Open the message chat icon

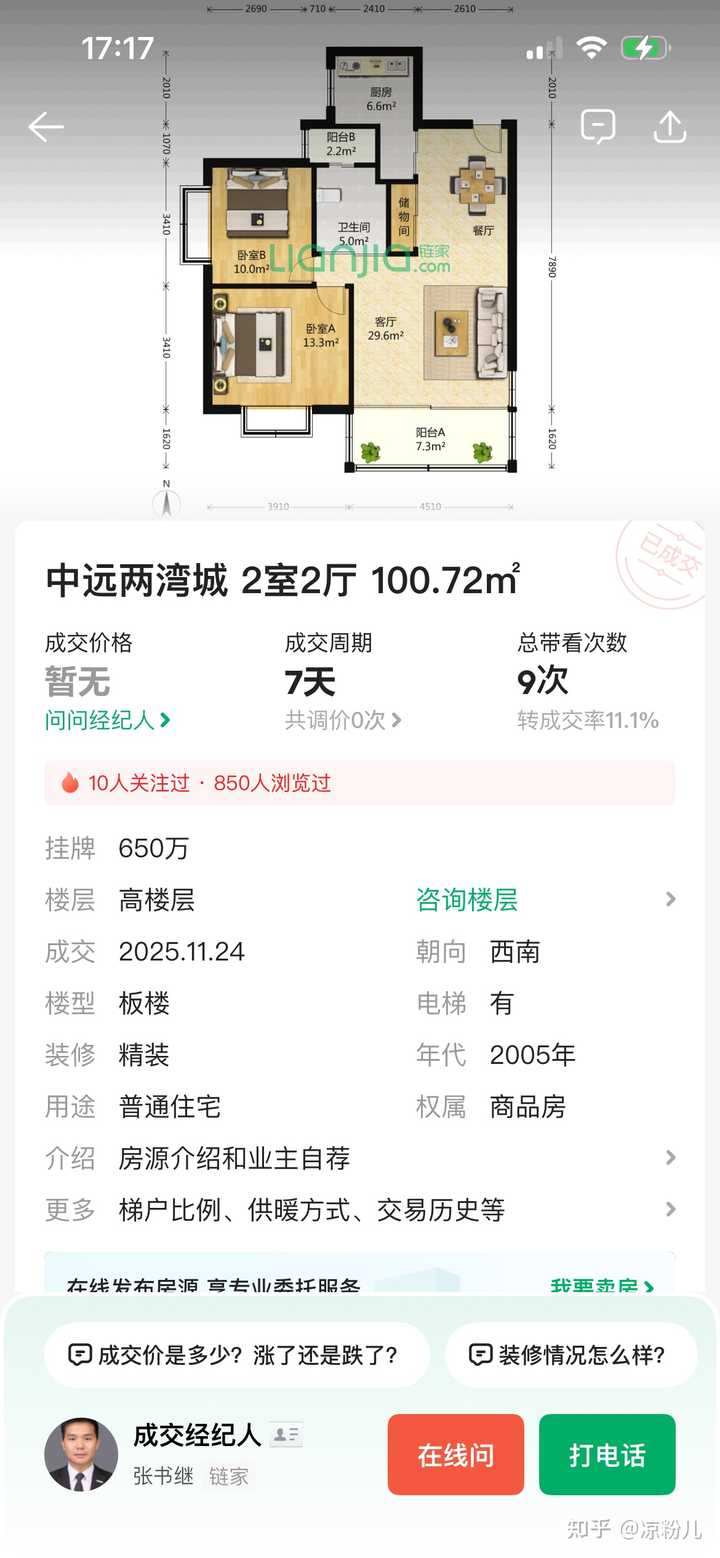598,126
